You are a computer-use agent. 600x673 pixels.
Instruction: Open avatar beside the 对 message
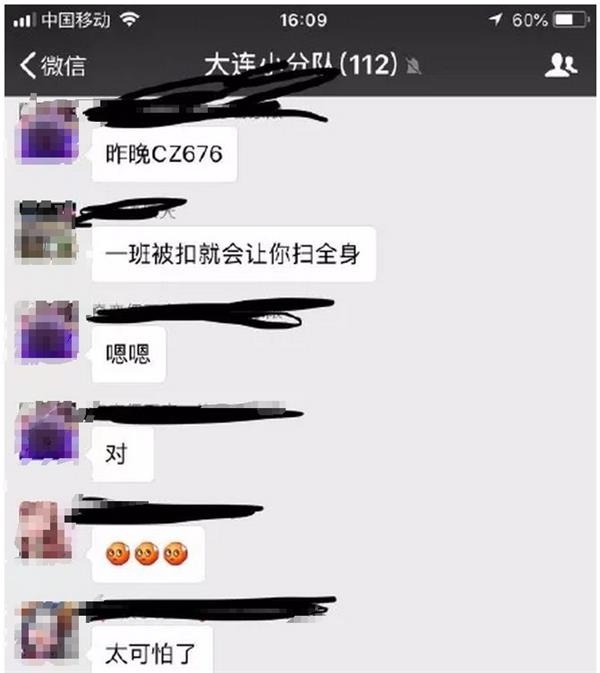(48, 430)
